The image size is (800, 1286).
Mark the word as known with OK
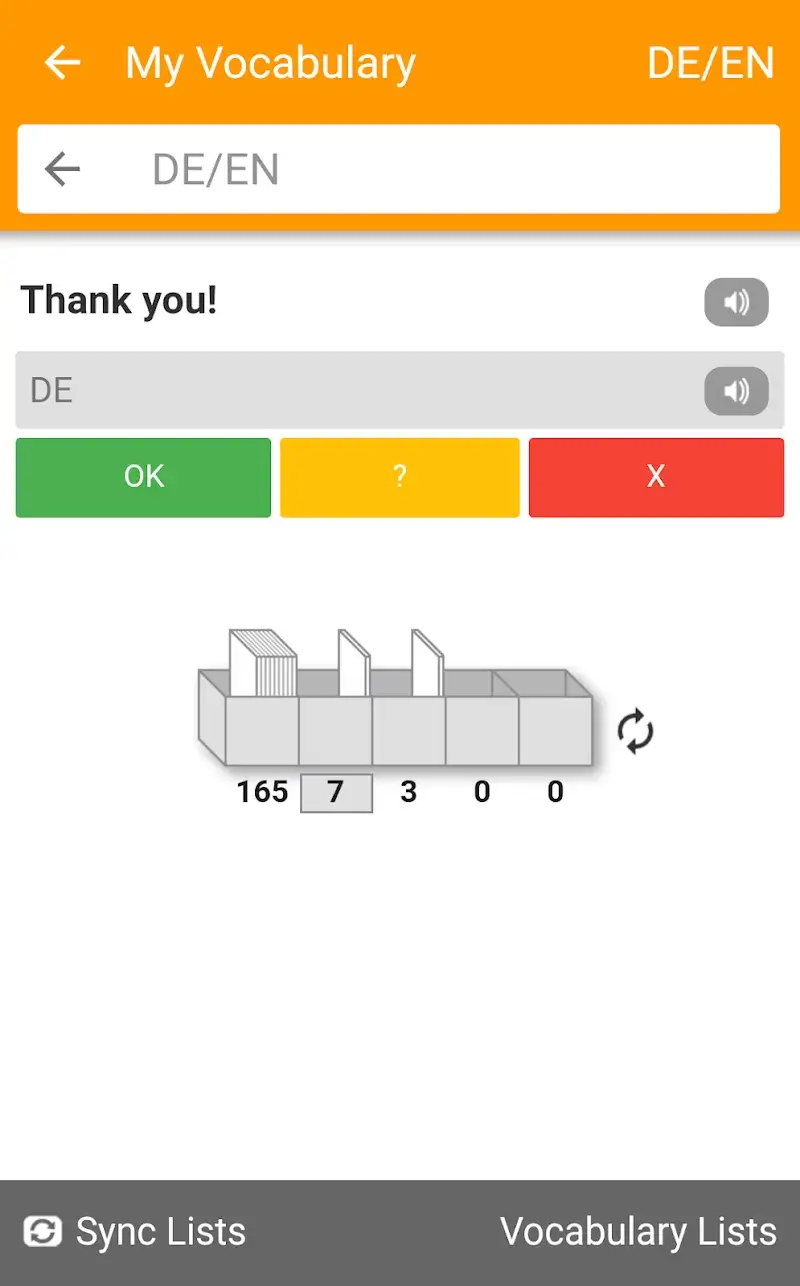pos(143,477)
